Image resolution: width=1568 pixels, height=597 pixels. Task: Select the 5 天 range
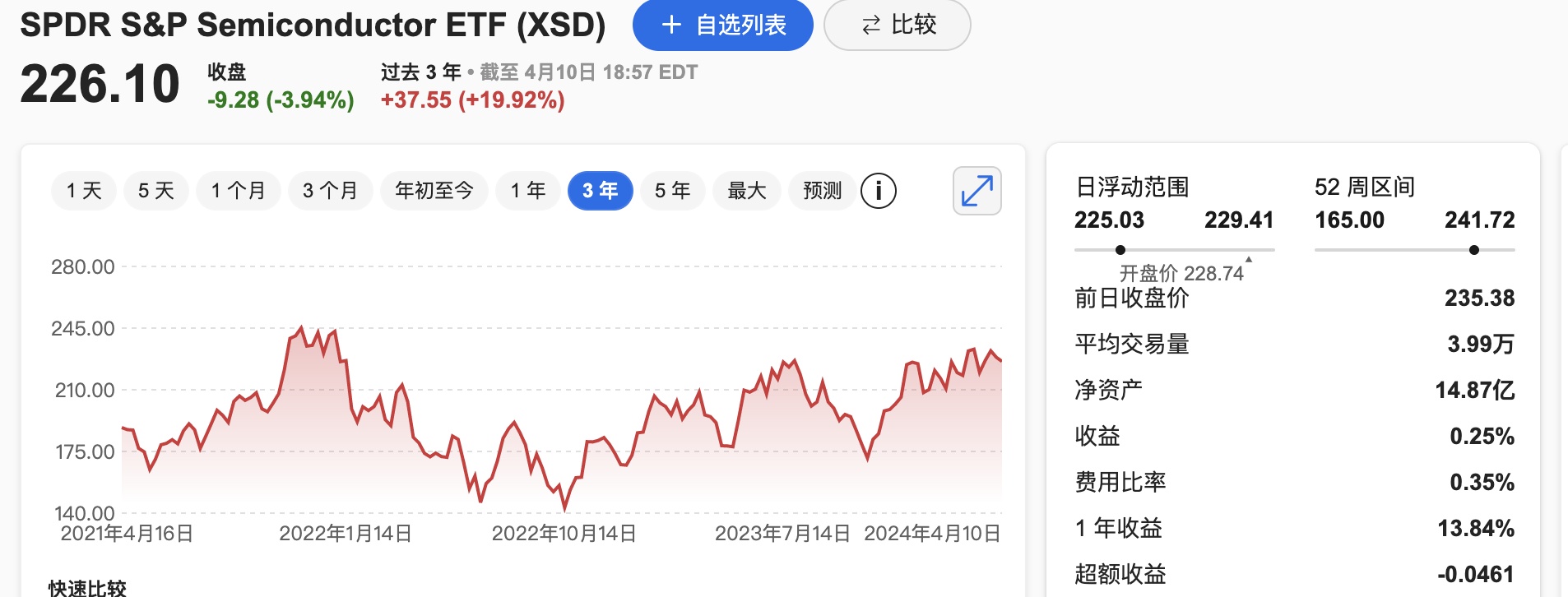156,191
